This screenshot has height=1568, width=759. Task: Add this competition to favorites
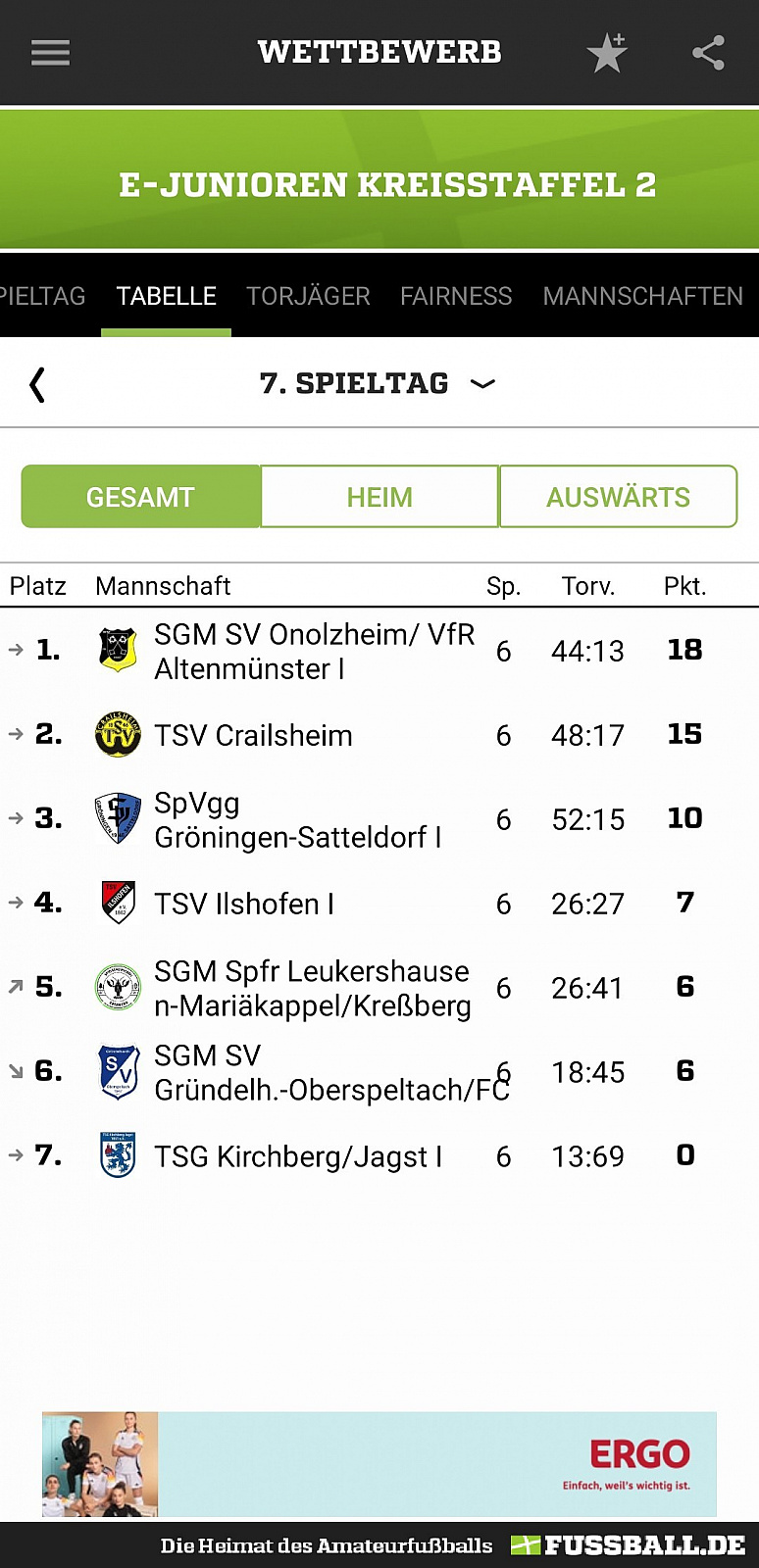coord(607,53)
